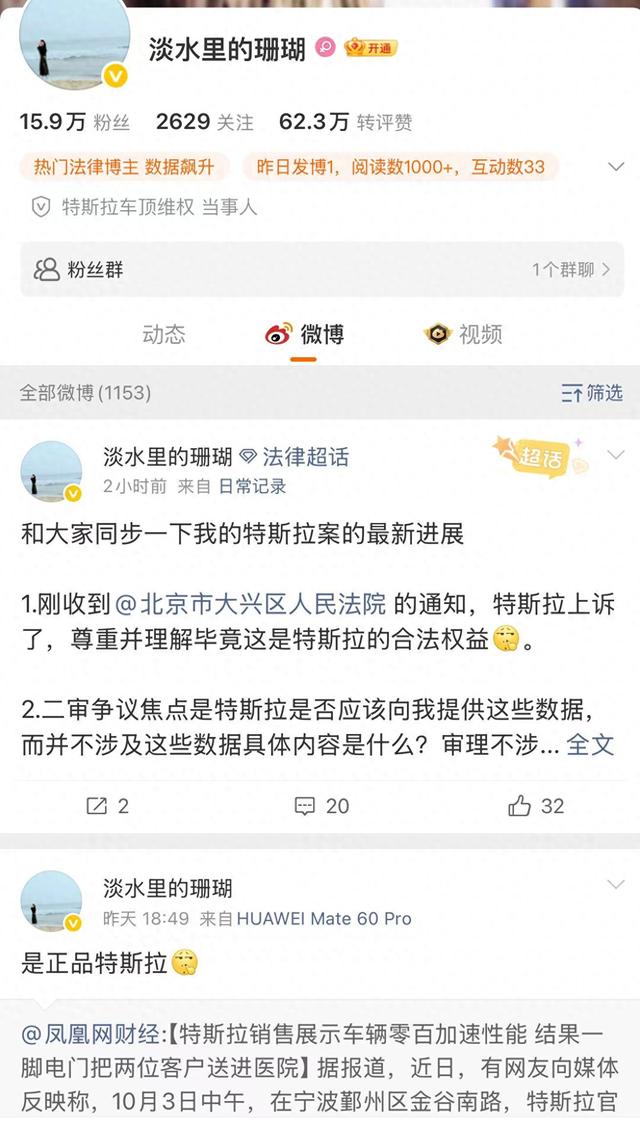Viewport: 640px width, 1125px height.
Task: Switch to the 动态 tab
Action: [x=164, y=334]
